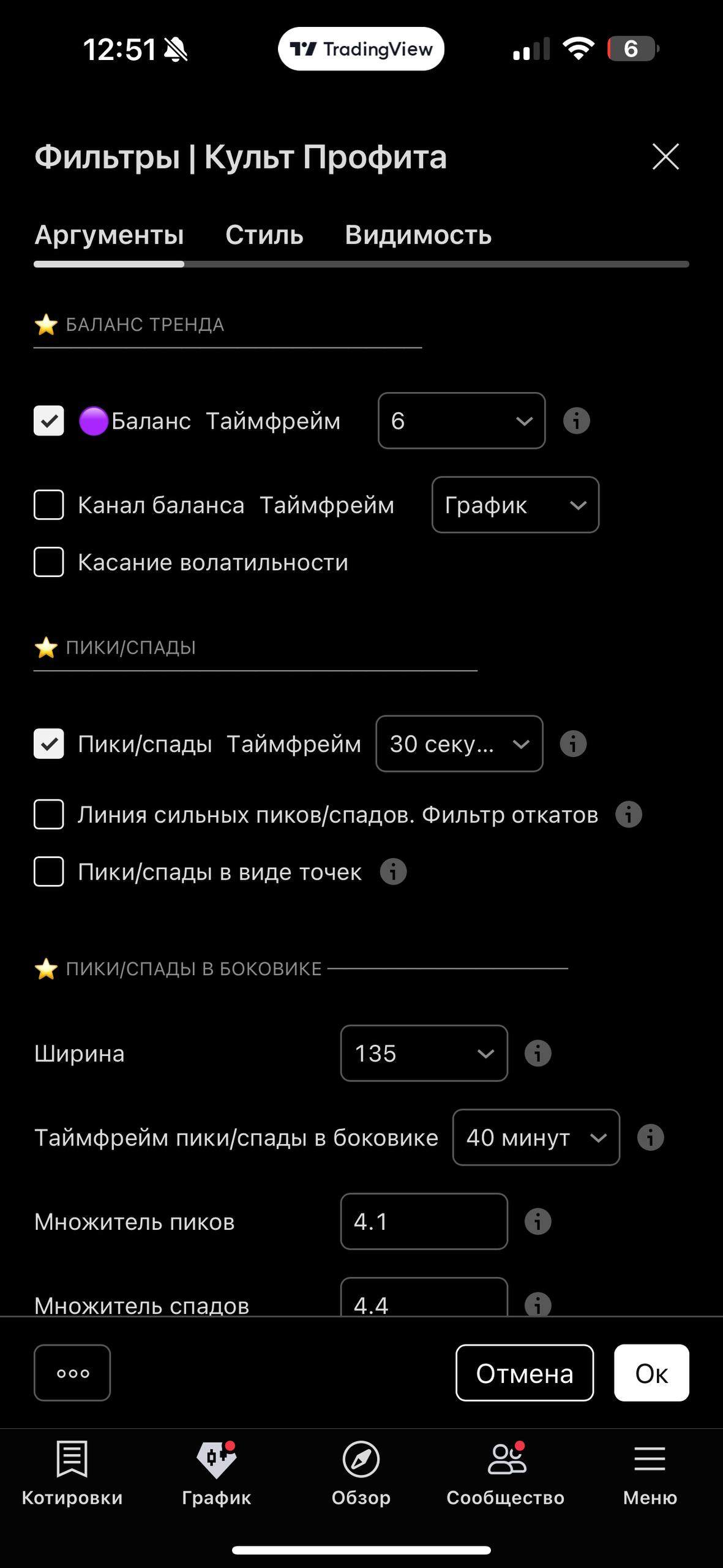Switch to the Стиль tab
This screenshot has width=723, height=1568.
[x=264, y=235]
